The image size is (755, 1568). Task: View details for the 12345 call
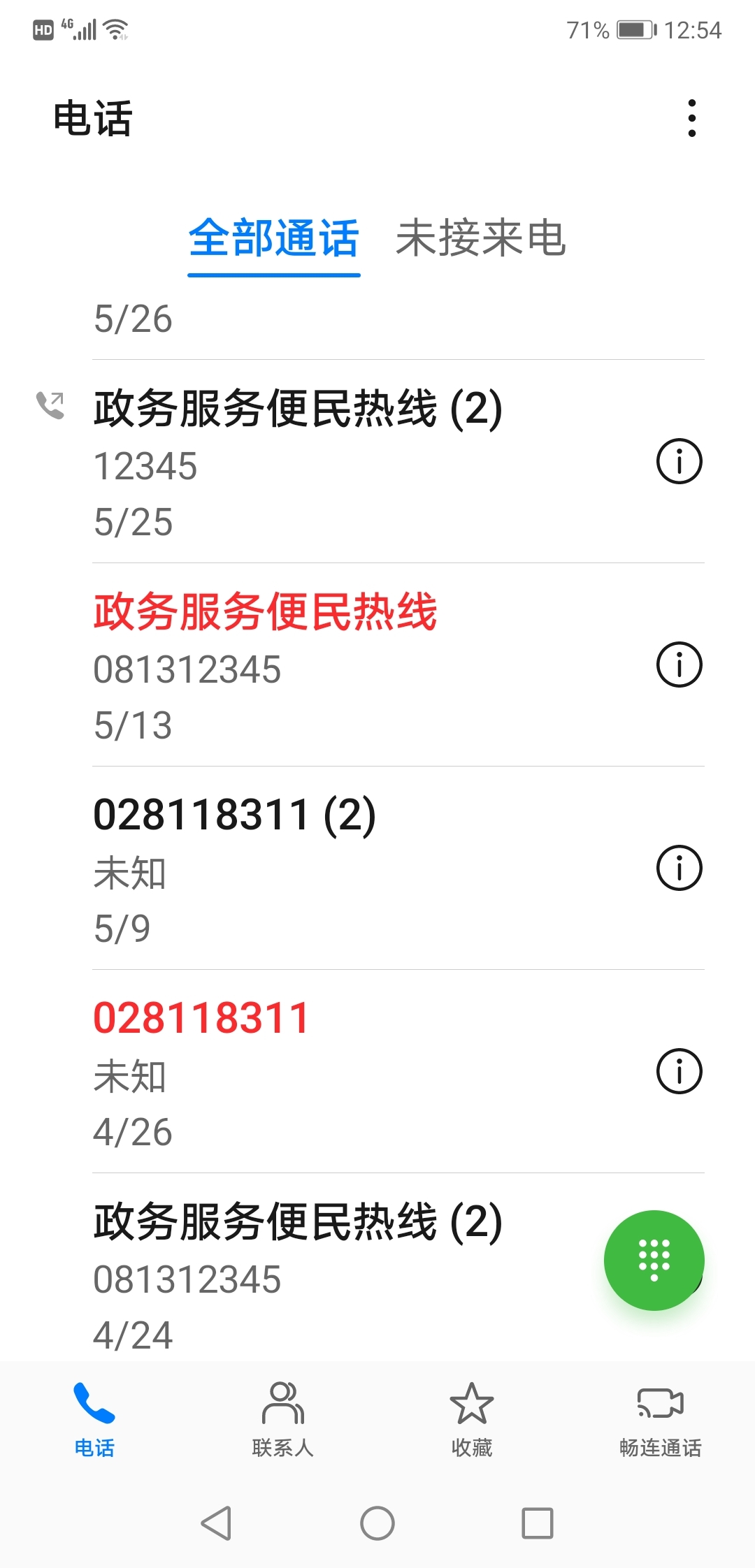[679, 461]
